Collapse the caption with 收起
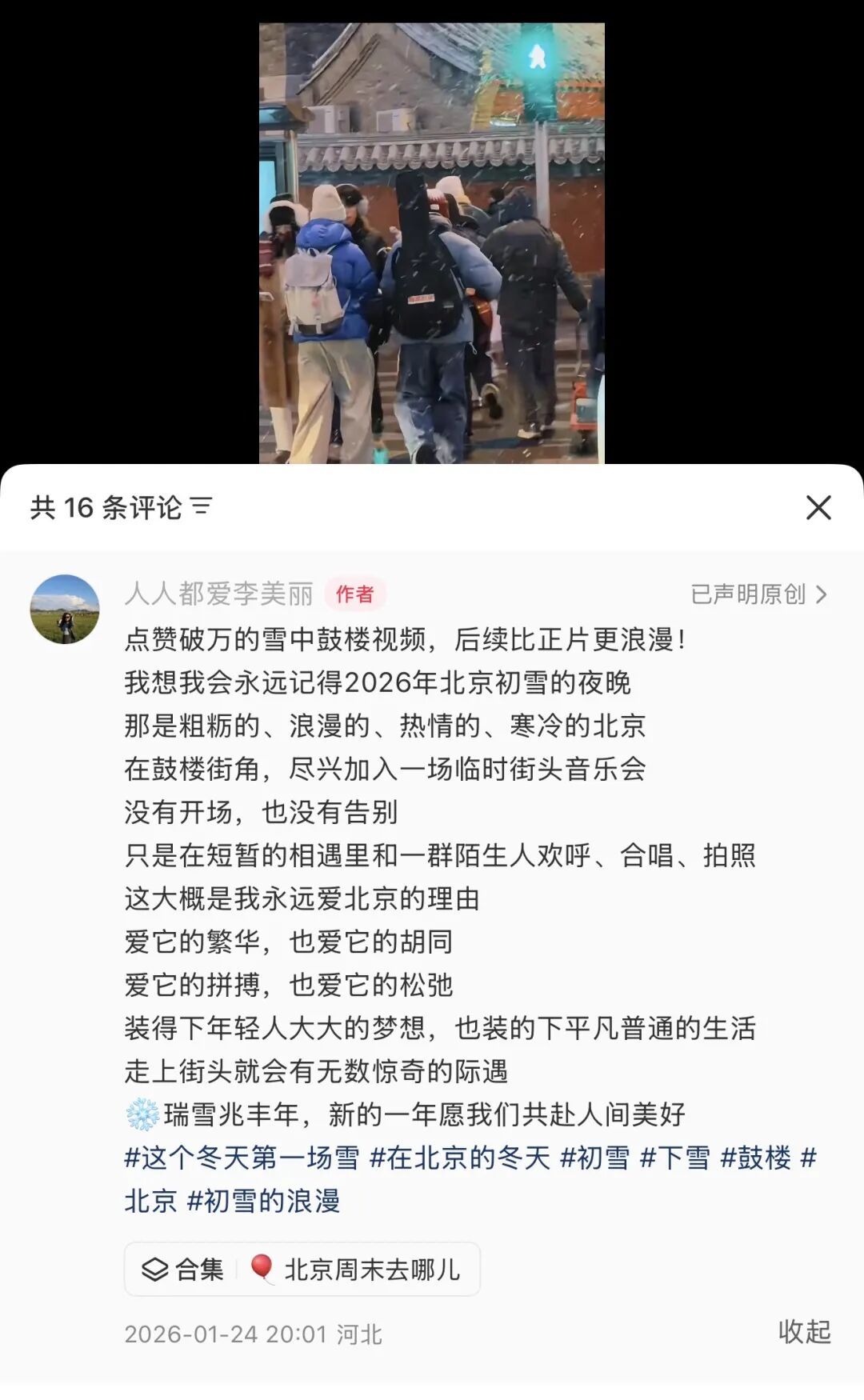864x1400 pixels. 804,1332
